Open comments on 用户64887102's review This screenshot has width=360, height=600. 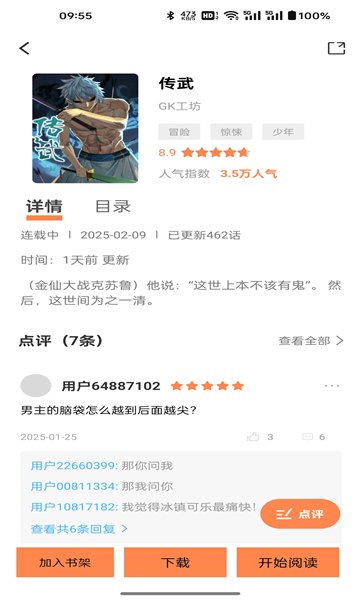pos(313,437)
